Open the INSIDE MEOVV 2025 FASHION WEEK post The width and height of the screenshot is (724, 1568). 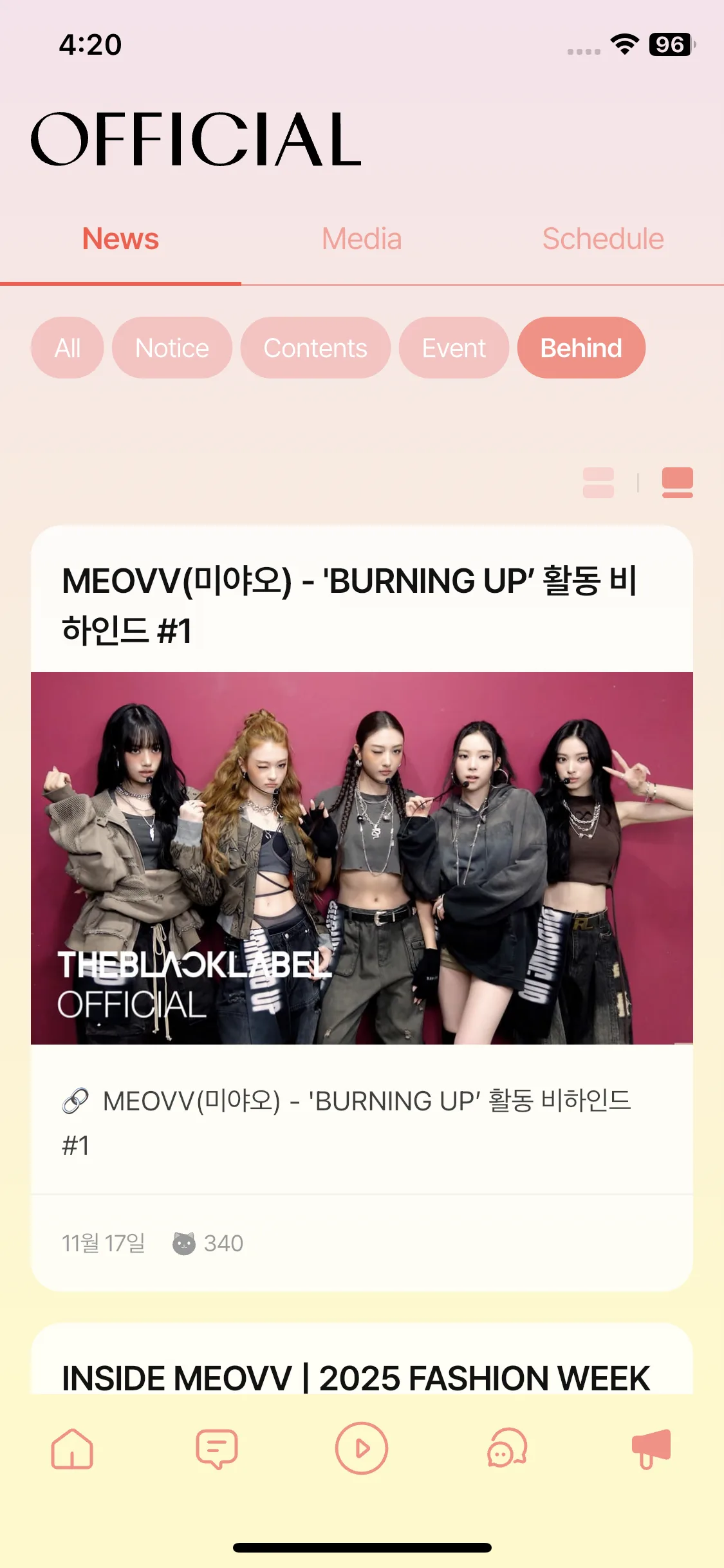355,1377
